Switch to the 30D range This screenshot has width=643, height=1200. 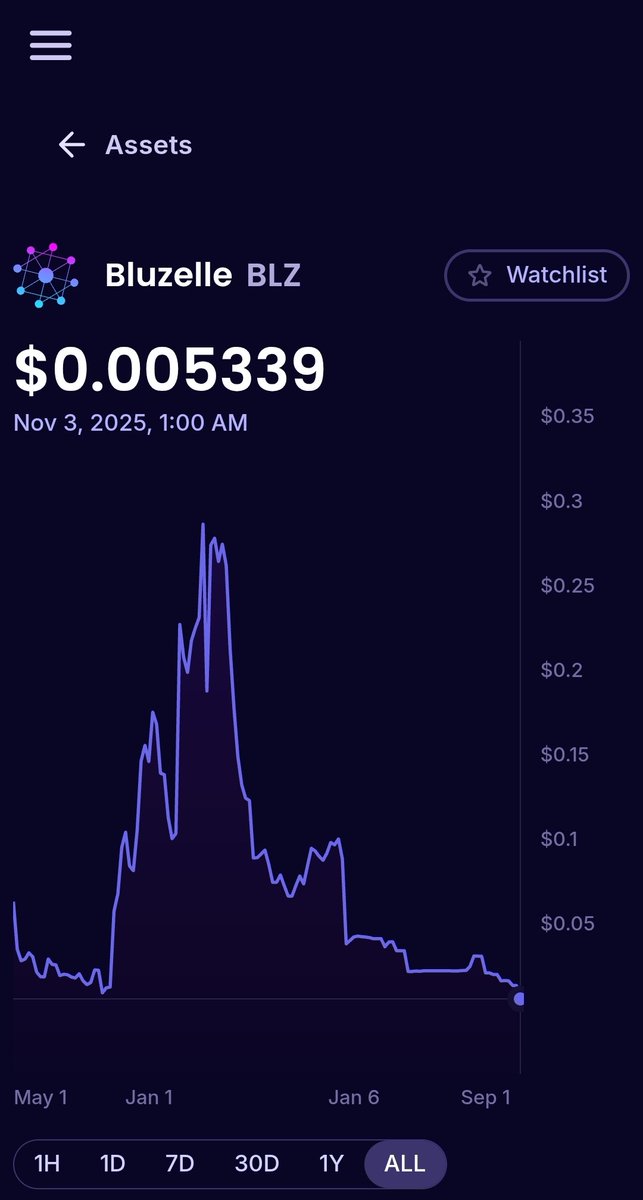coord(256,1164)
